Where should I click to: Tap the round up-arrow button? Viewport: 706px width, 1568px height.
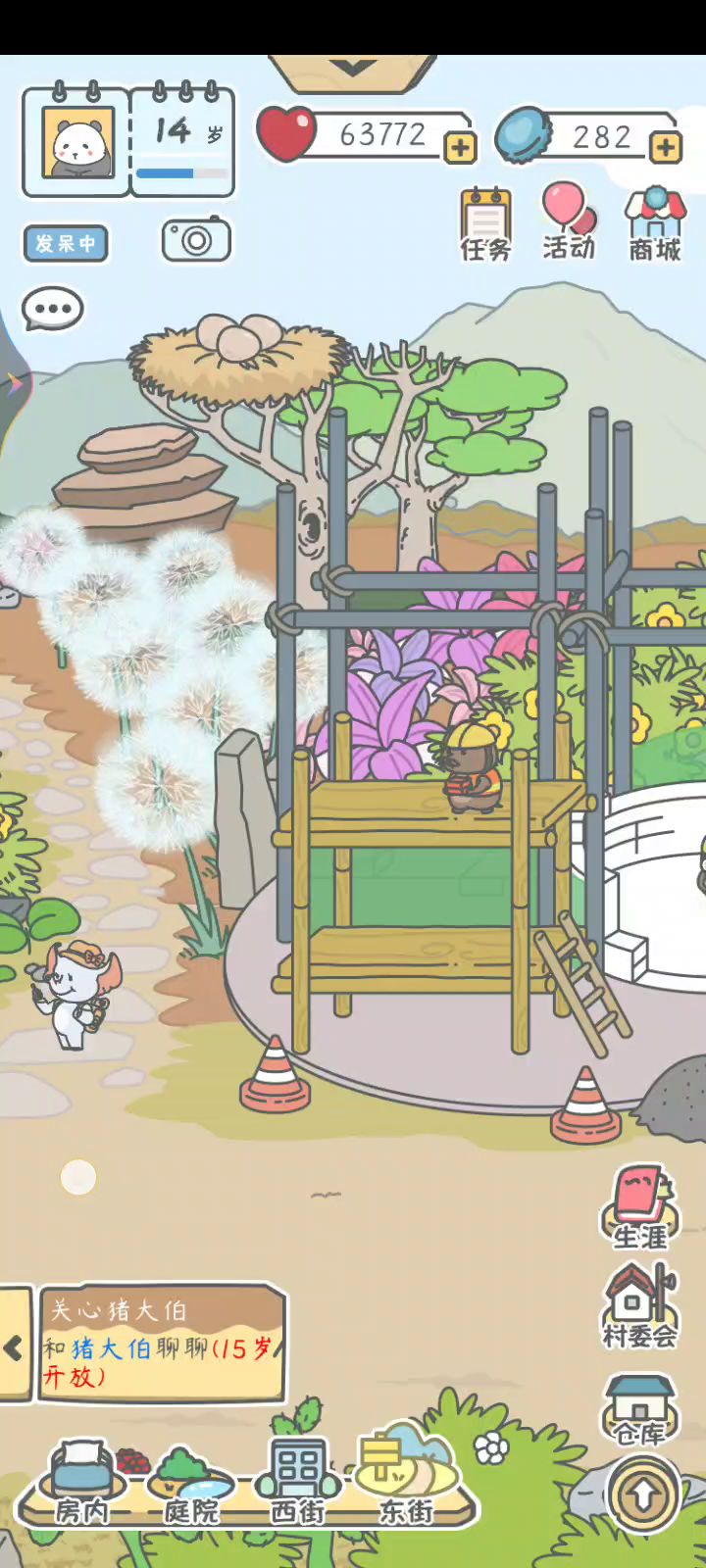(643, 1495)
